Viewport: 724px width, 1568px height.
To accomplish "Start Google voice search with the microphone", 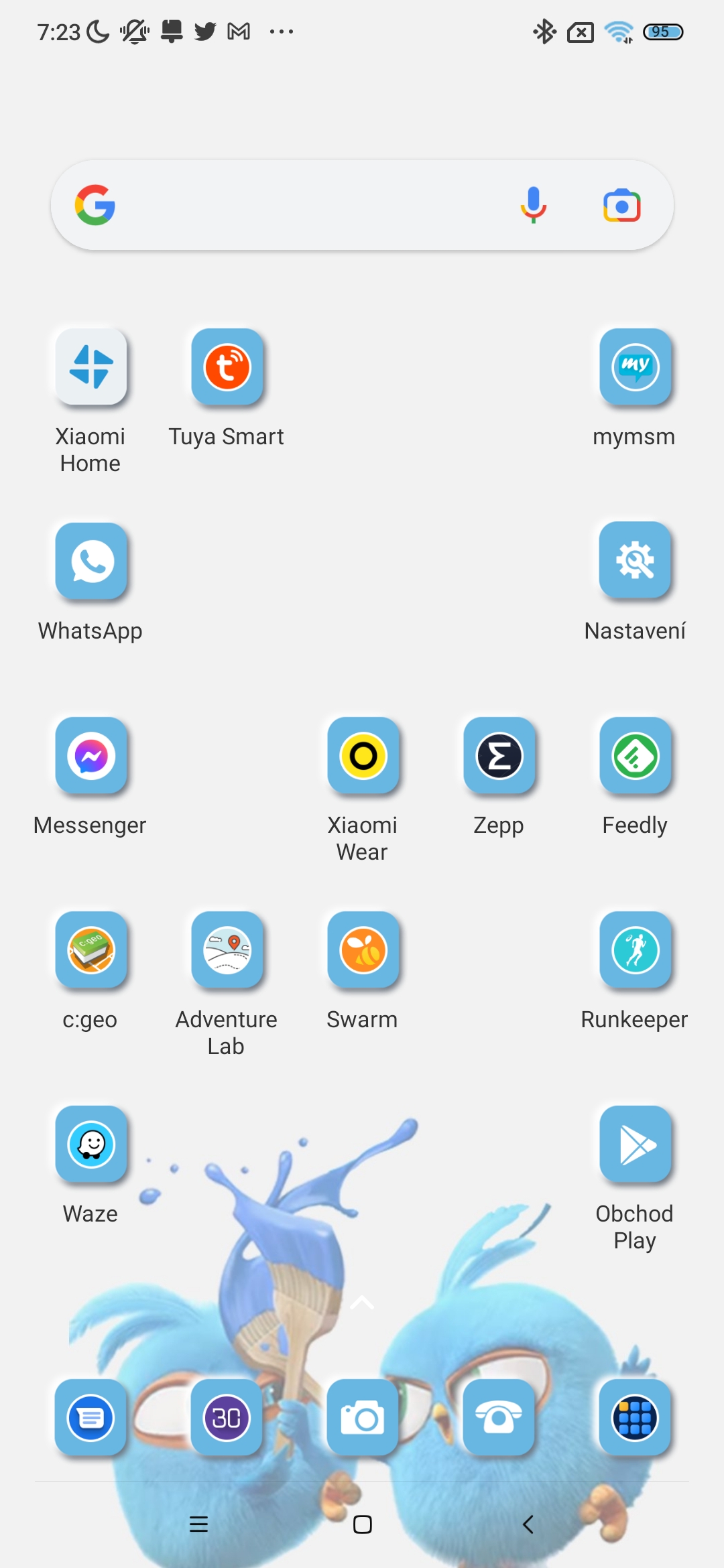I will click(534, 205).
